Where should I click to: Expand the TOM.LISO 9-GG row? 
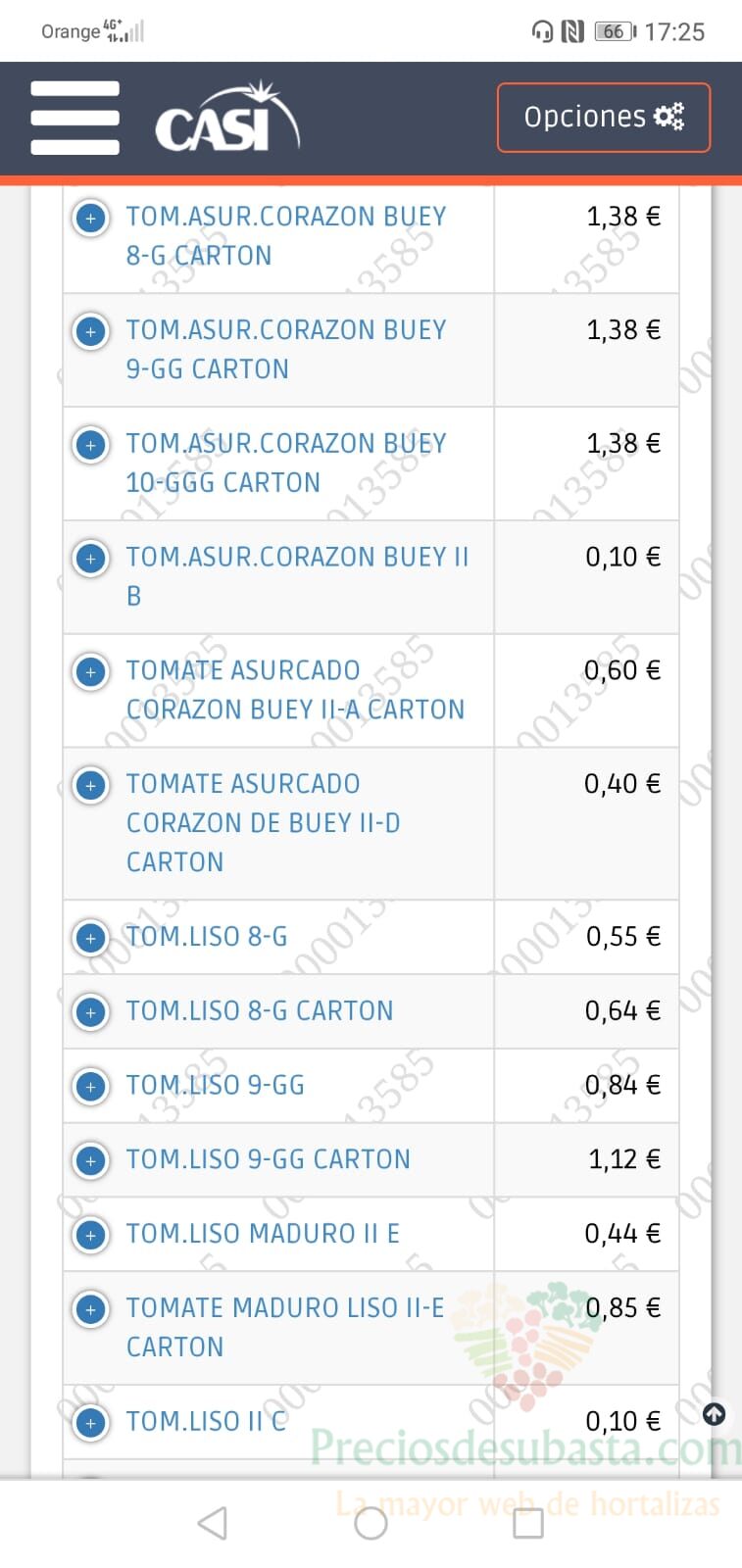tap(90, 1087)
